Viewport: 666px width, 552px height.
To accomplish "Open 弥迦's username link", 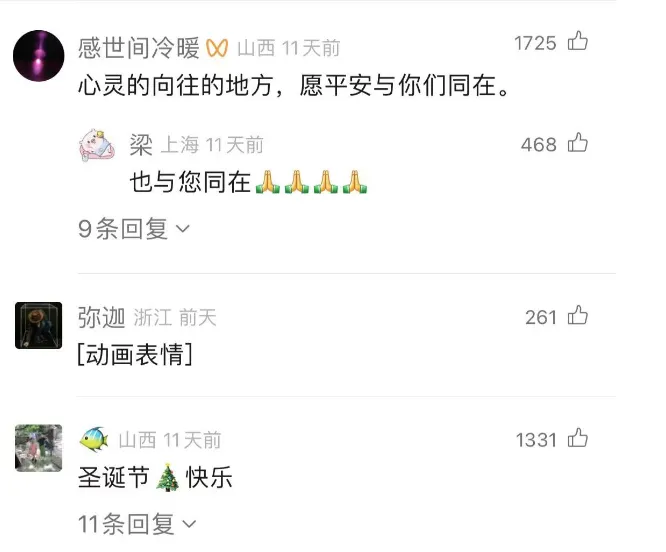I will coord(101,318).
